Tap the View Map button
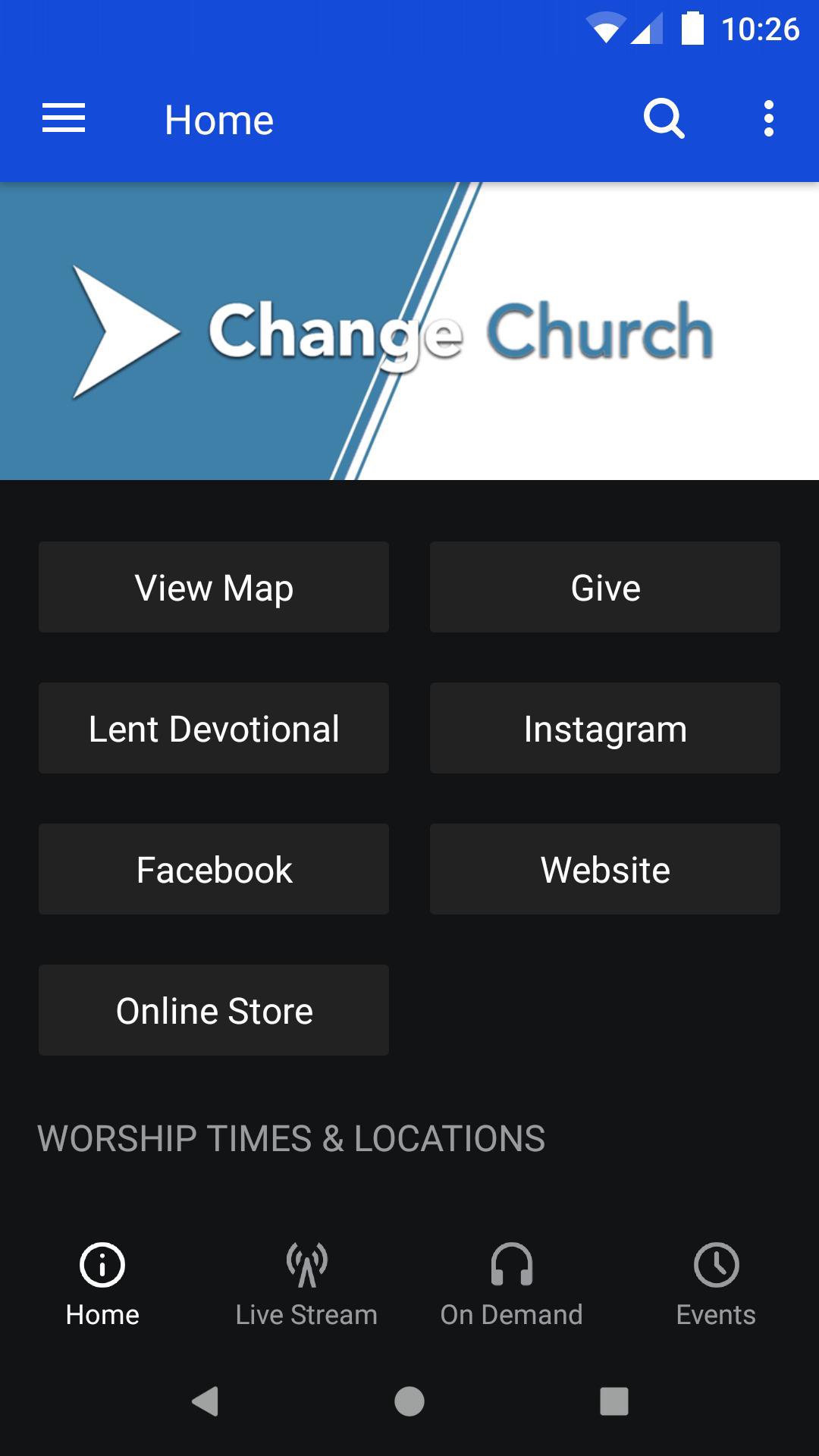The image size is (819, 1456). tap(214, 587)
